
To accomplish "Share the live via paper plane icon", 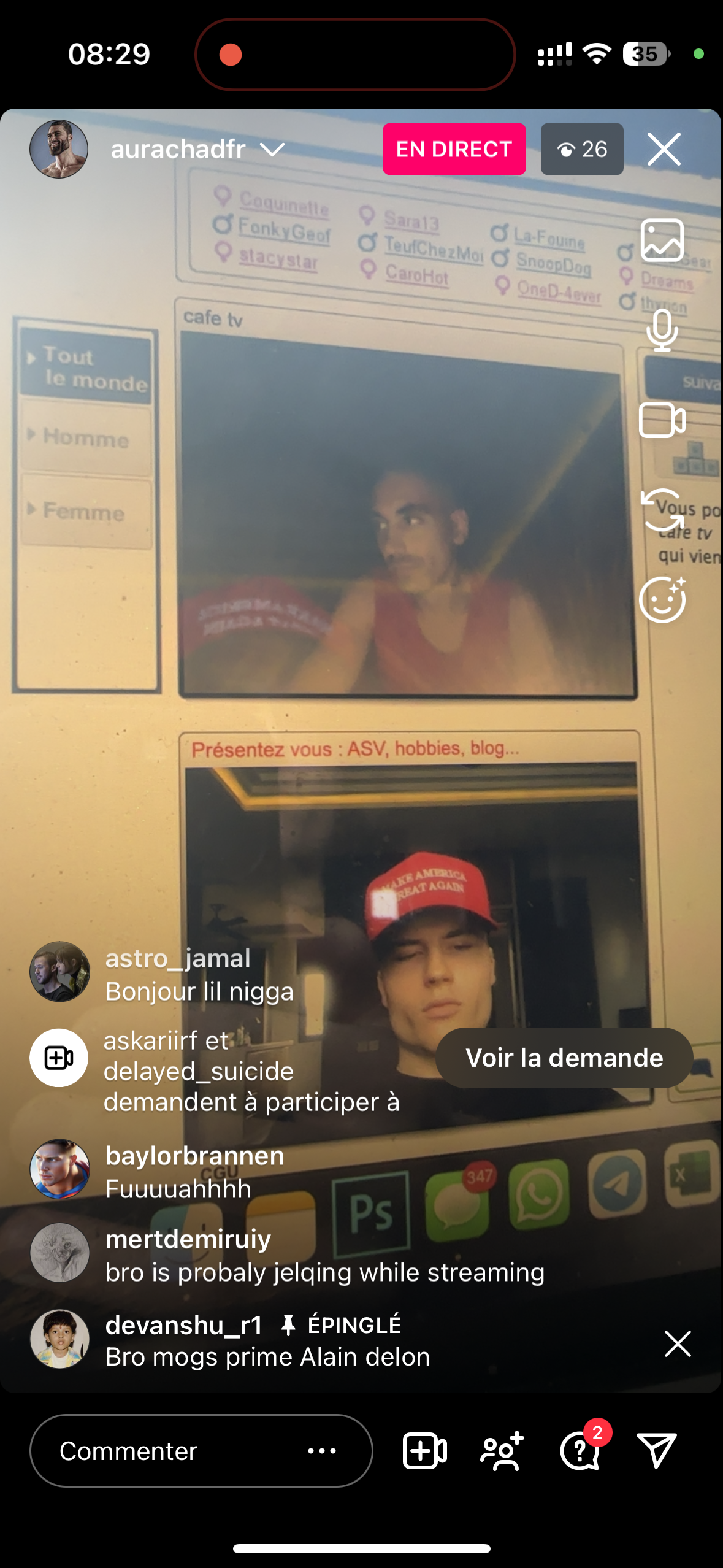I will [656, 1451].
